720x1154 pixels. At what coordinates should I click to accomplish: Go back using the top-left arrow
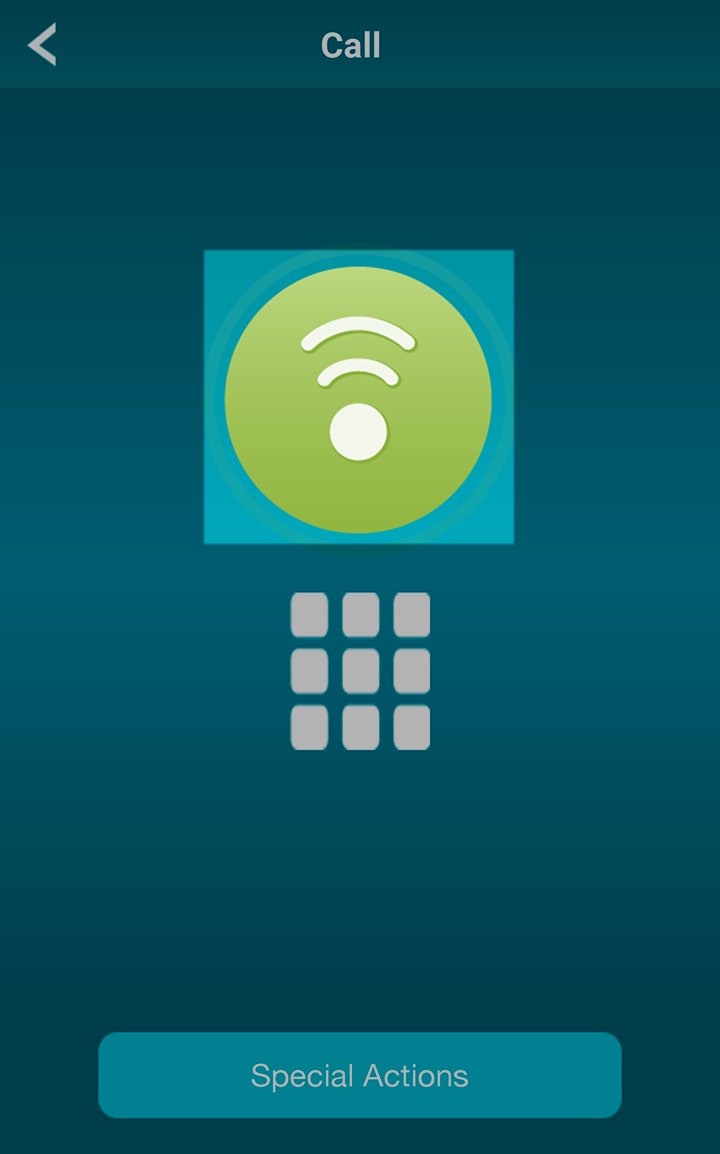click(42, 44)
